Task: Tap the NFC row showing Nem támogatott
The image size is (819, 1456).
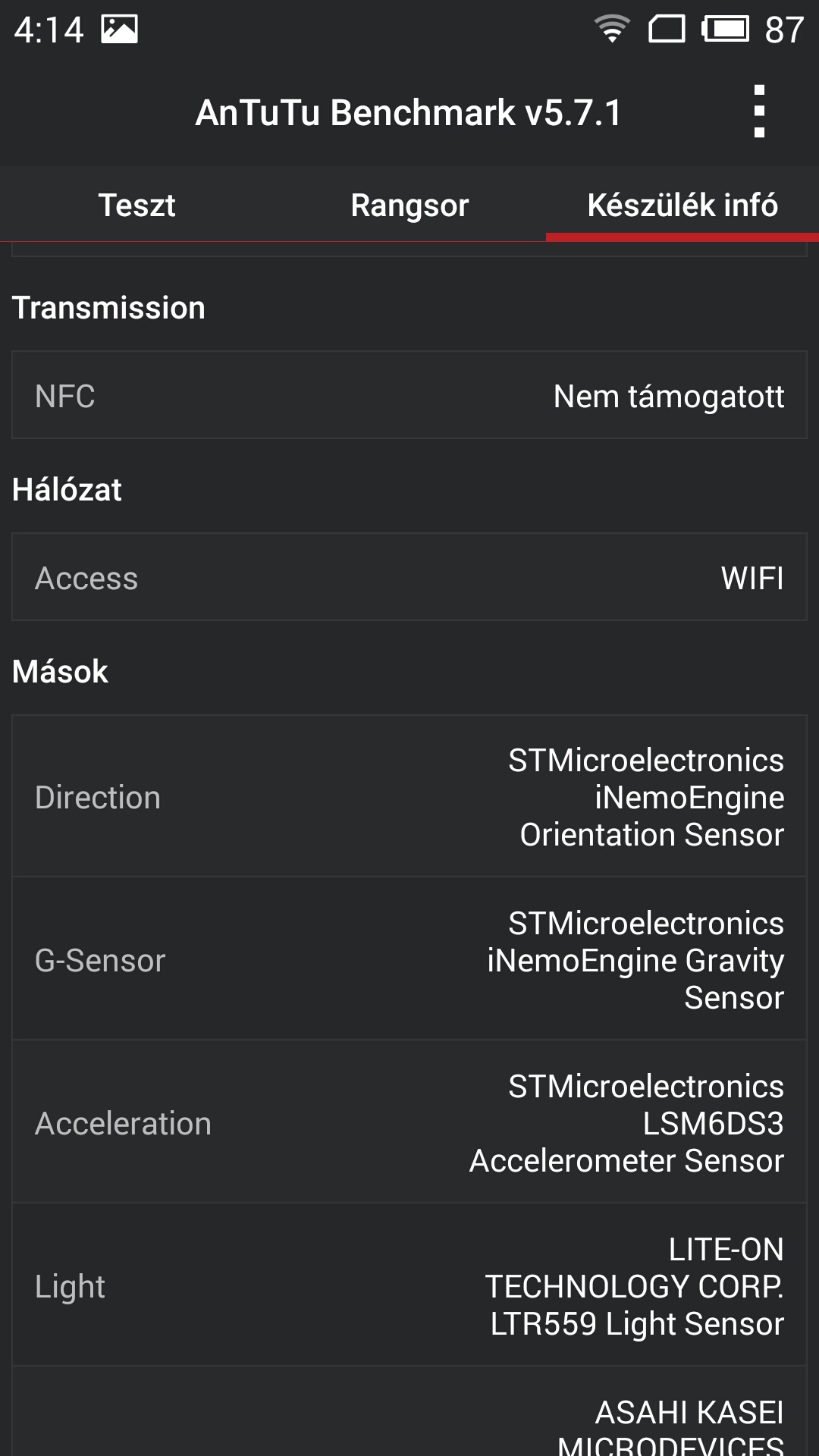Action: (409, 395)
